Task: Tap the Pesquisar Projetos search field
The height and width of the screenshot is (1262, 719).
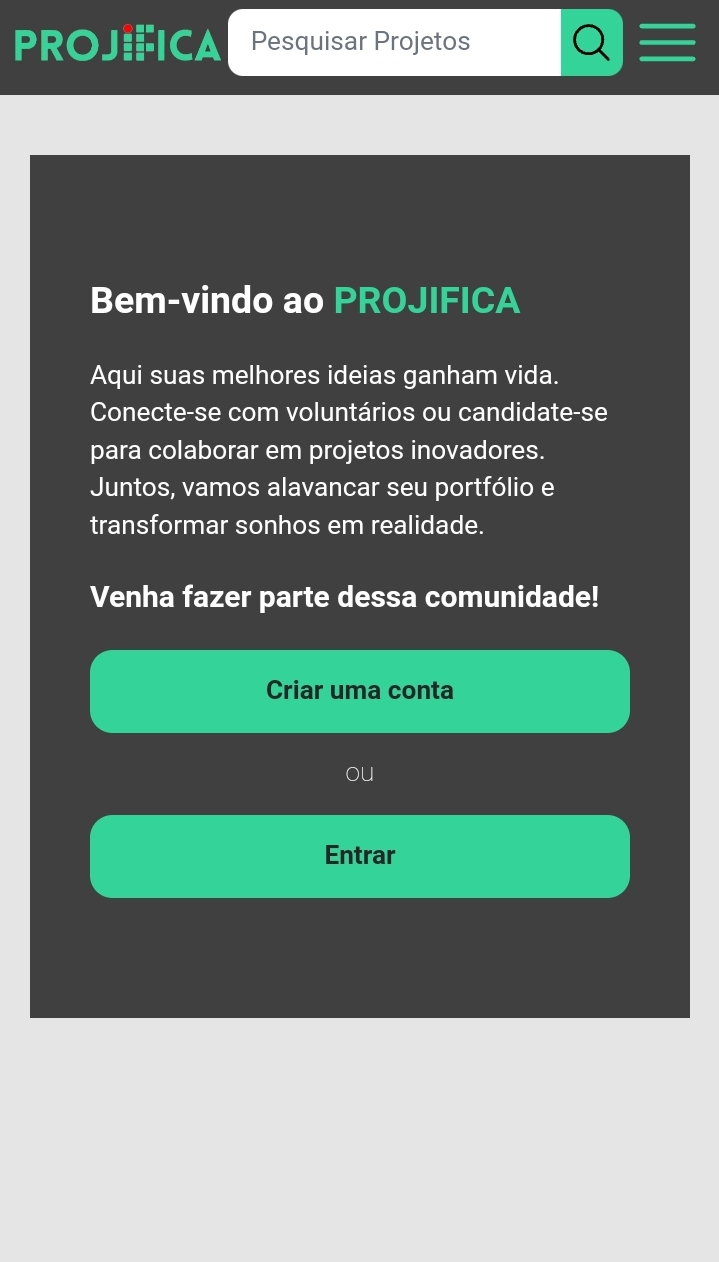Action: coord(394,42)
